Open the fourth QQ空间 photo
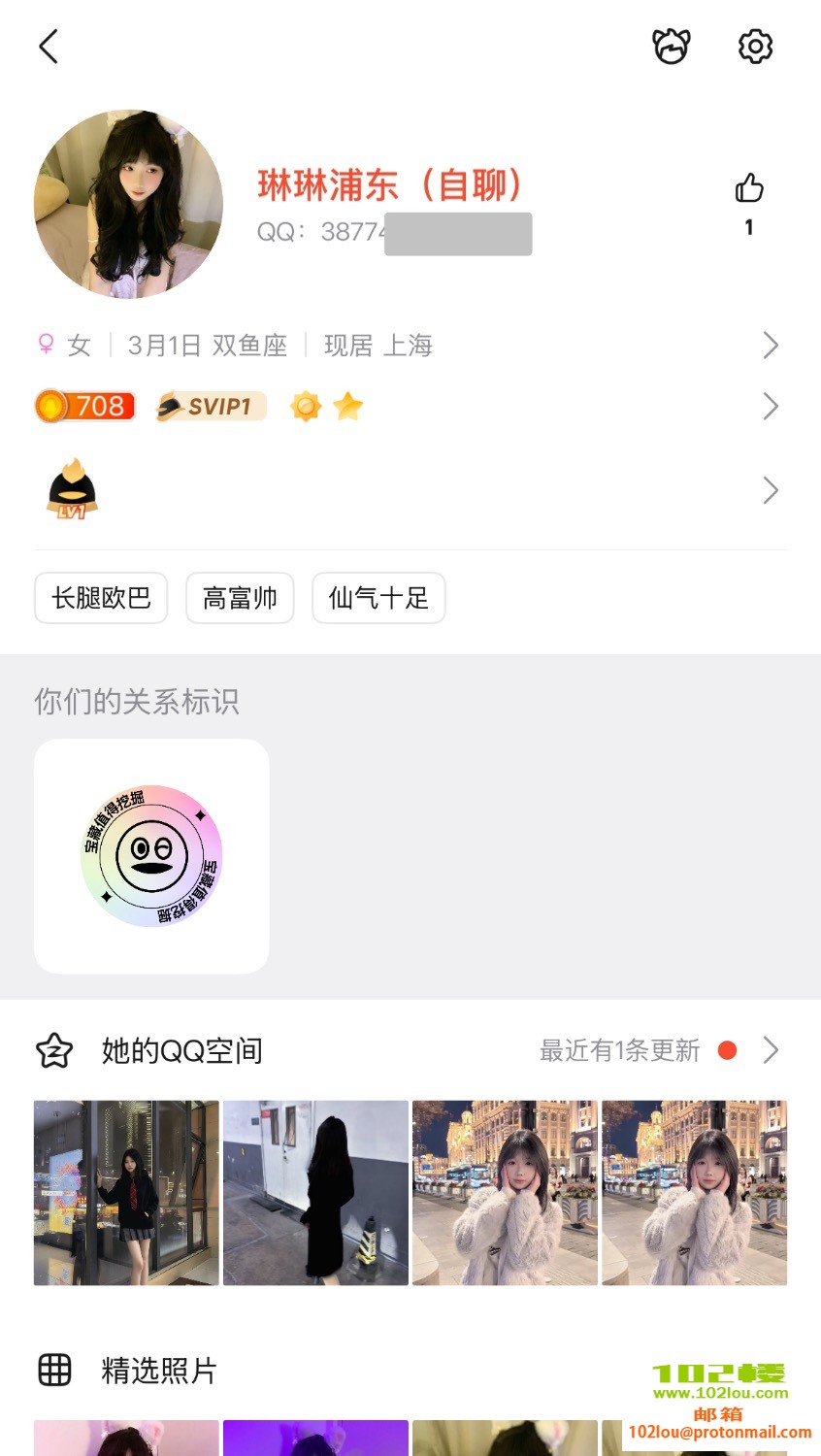 tap(694, 1193)
